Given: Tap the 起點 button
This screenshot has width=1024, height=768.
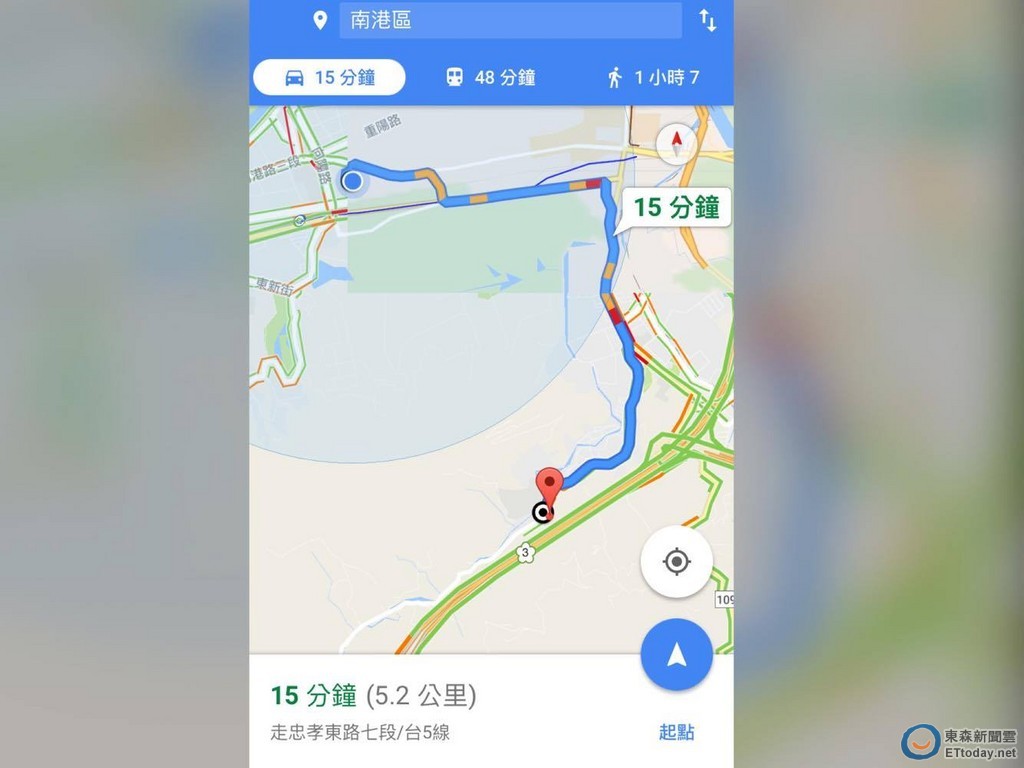Looking at the screenshot, I should point(677,732).
